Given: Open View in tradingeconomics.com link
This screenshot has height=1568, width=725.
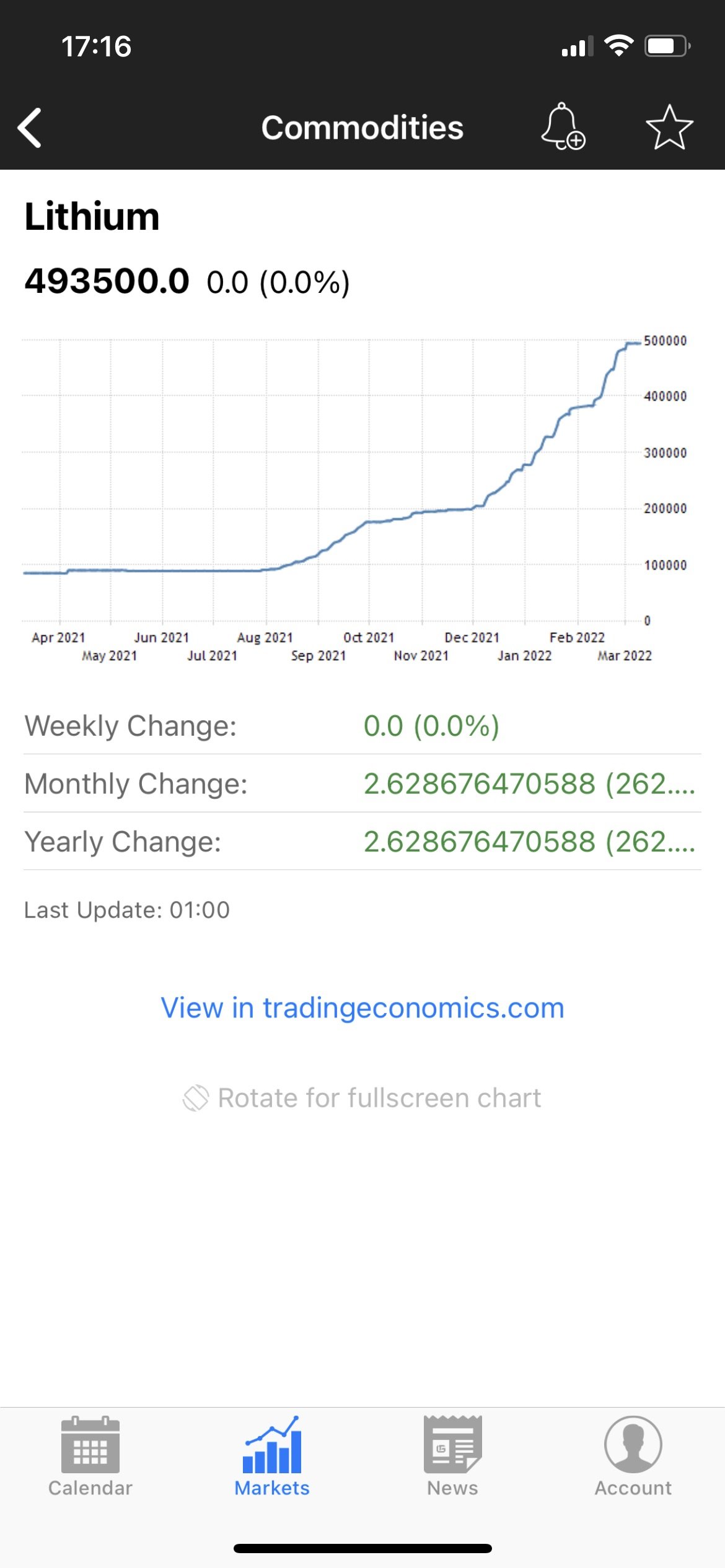Looking at the screenshot, I should tap(362, 1008).
